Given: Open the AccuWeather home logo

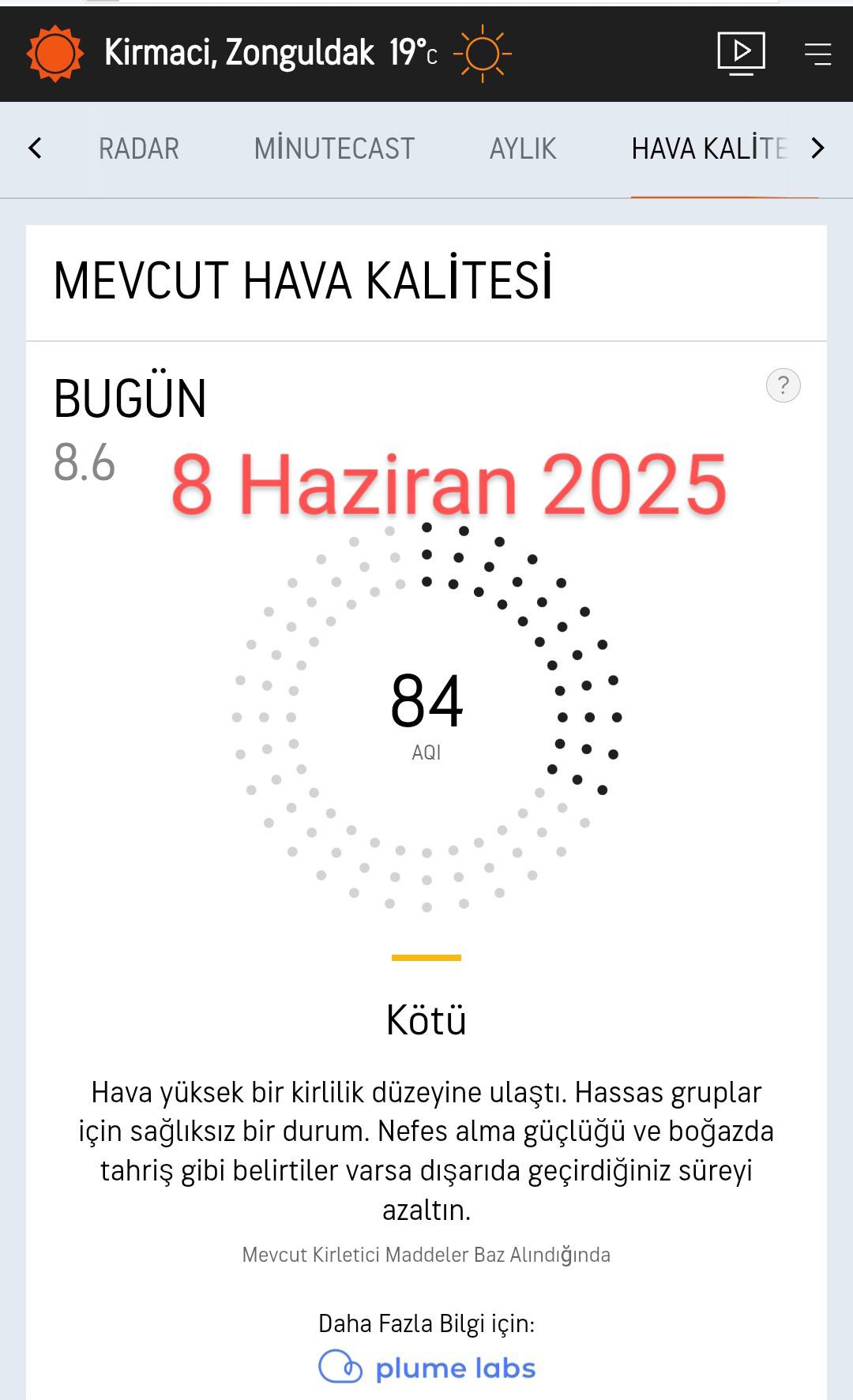Looking at the screenshot, I should coord(54,54).
